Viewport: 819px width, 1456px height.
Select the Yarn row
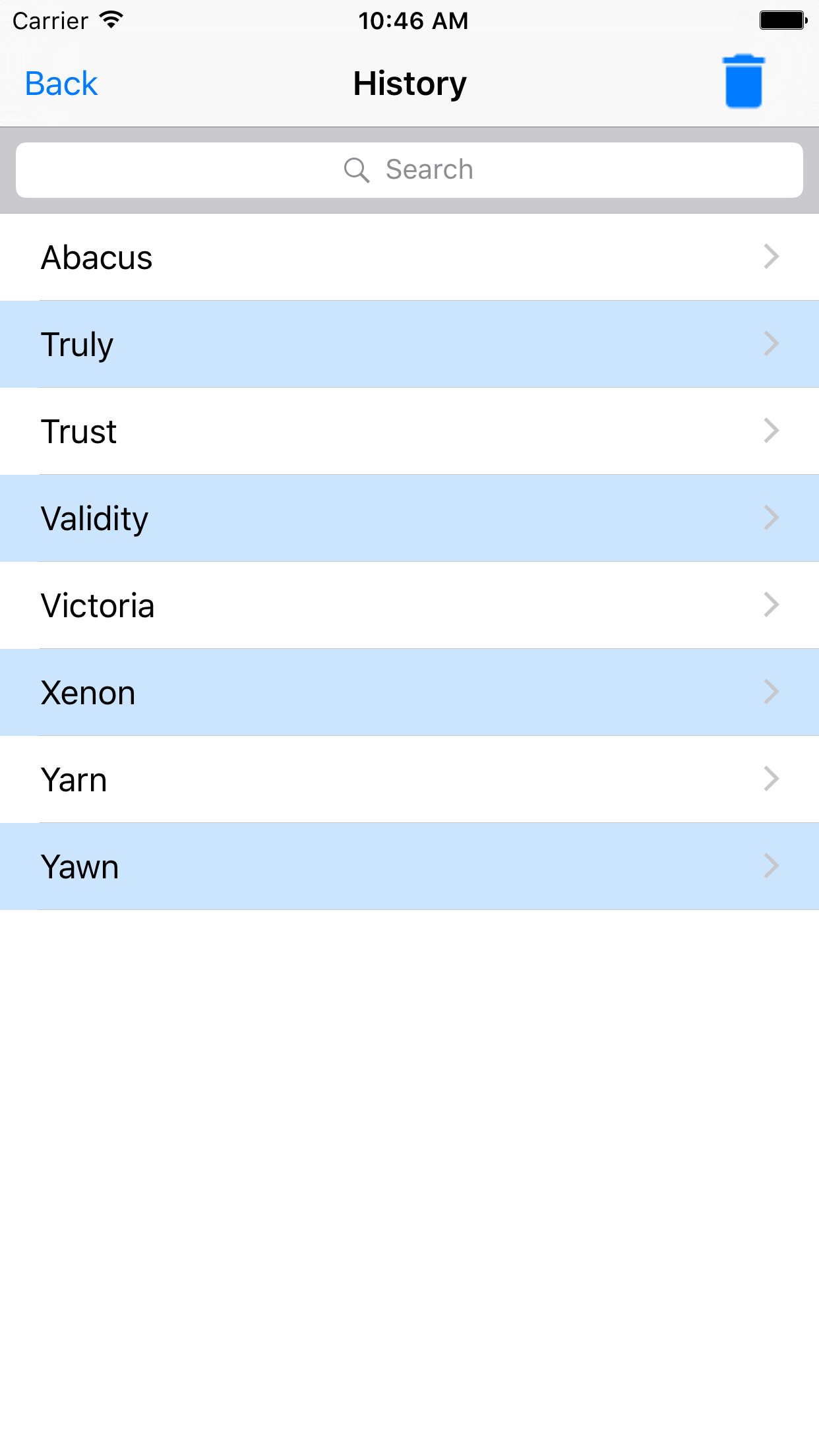(409, 779)
